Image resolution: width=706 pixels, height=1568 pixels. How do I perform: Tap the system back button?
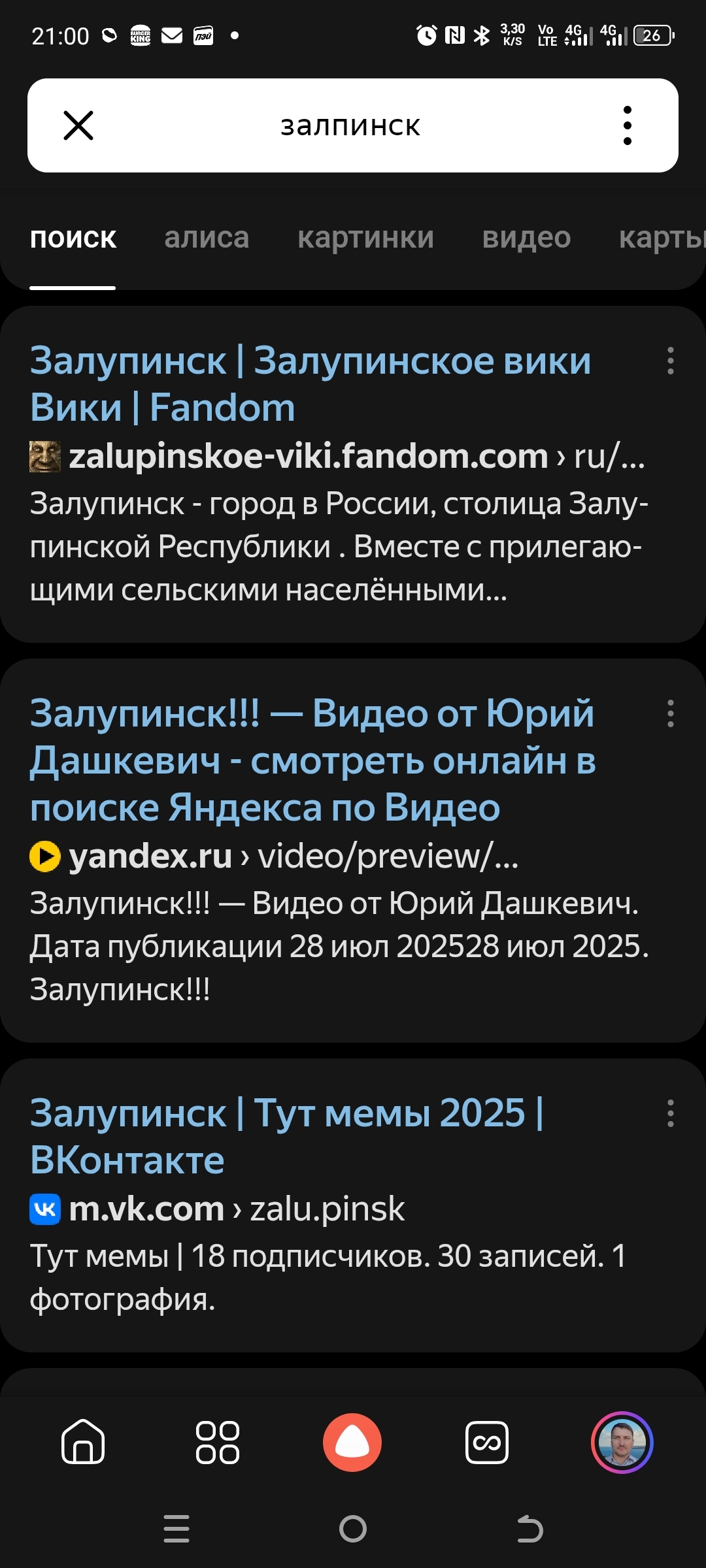point(529,1529)
